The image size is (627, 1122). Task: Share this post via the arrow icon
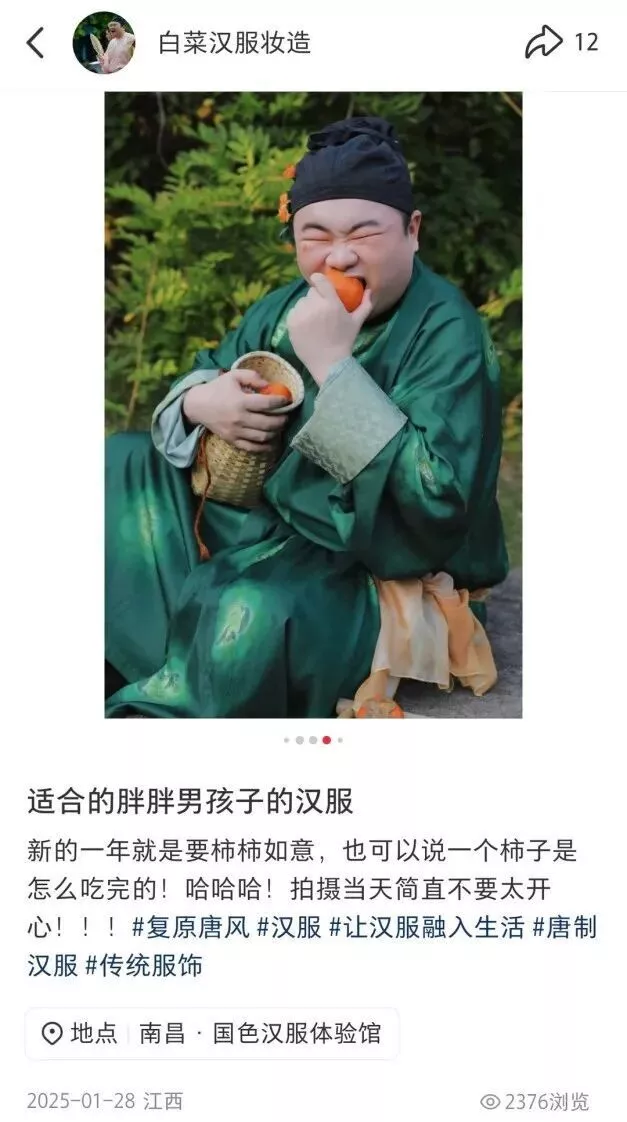pos(544,42)
